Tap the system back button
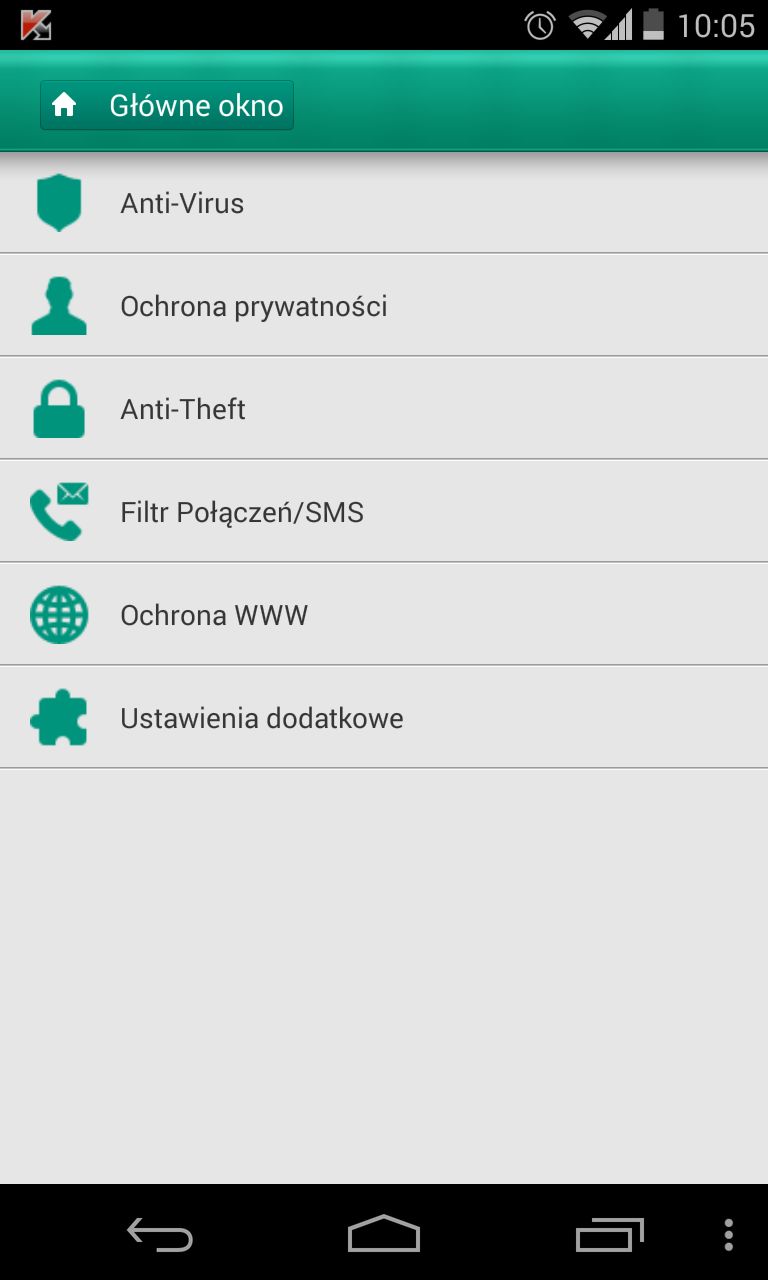This screenshot has width=768, height=1280. coord(160,1234)
